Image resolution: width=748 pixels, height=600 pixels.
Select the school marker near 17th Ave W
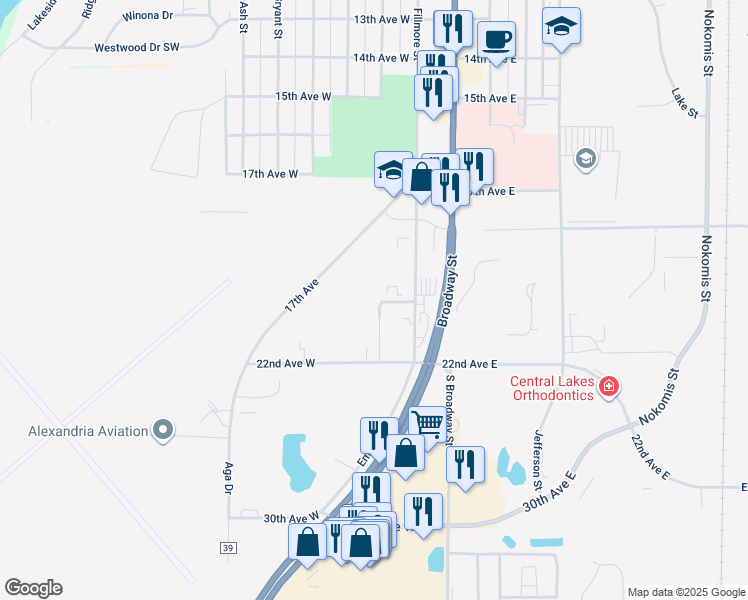(x=393, y=171)
